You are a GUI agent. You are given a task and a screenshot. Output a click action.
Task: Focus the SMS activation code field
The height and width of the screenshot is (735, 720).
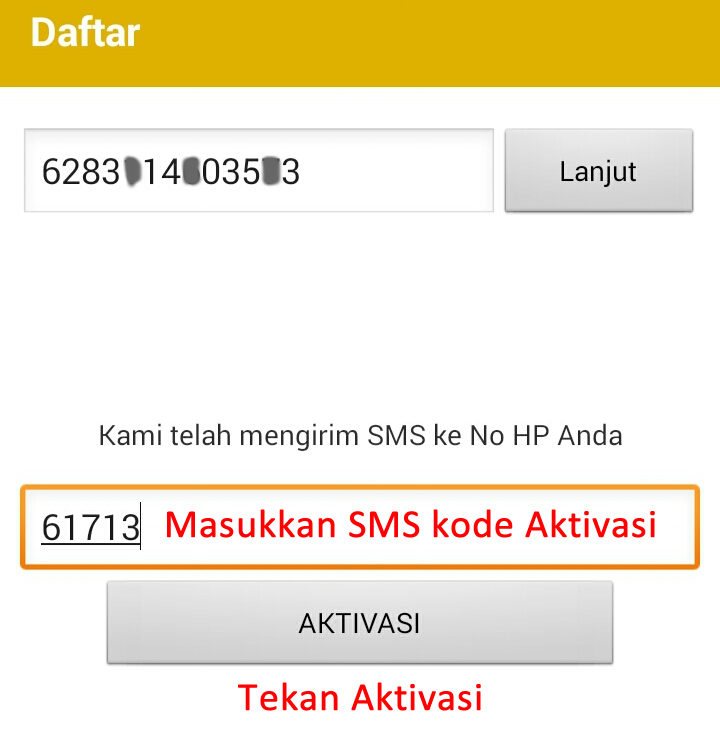coord(358,527)
